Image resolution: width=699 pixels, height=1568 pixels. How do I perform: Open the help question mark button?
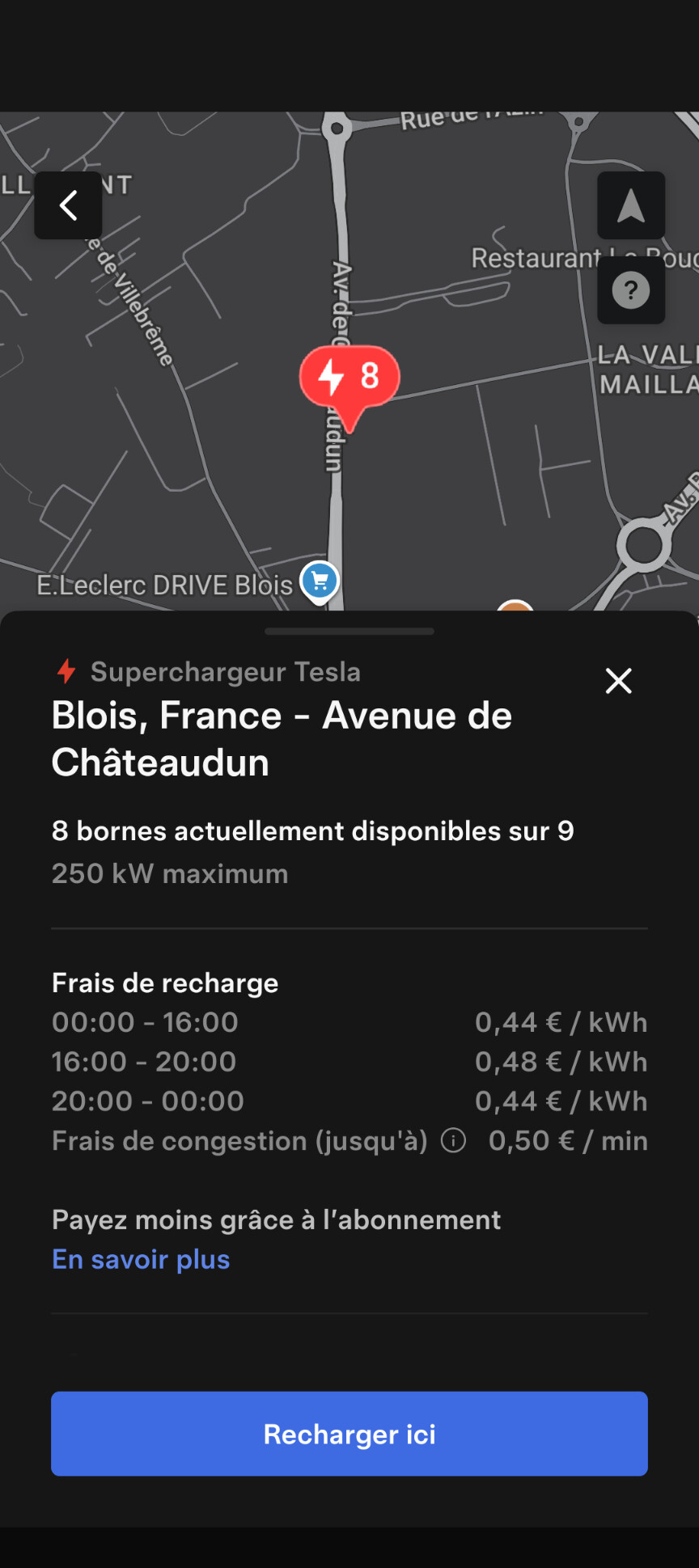click(630, 290)
